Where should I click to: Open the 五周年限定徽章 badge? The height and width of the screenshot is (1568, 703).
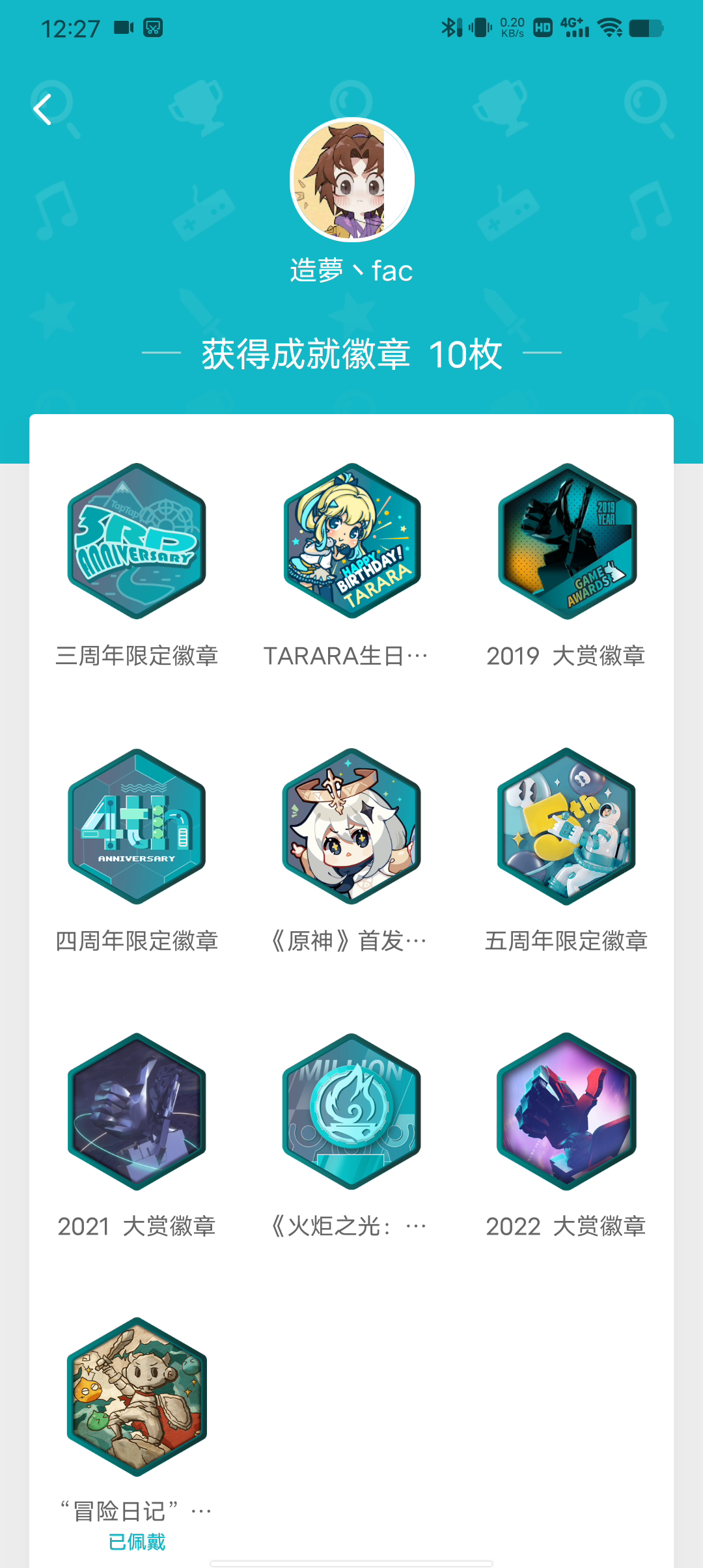click(x=567, y=826)
